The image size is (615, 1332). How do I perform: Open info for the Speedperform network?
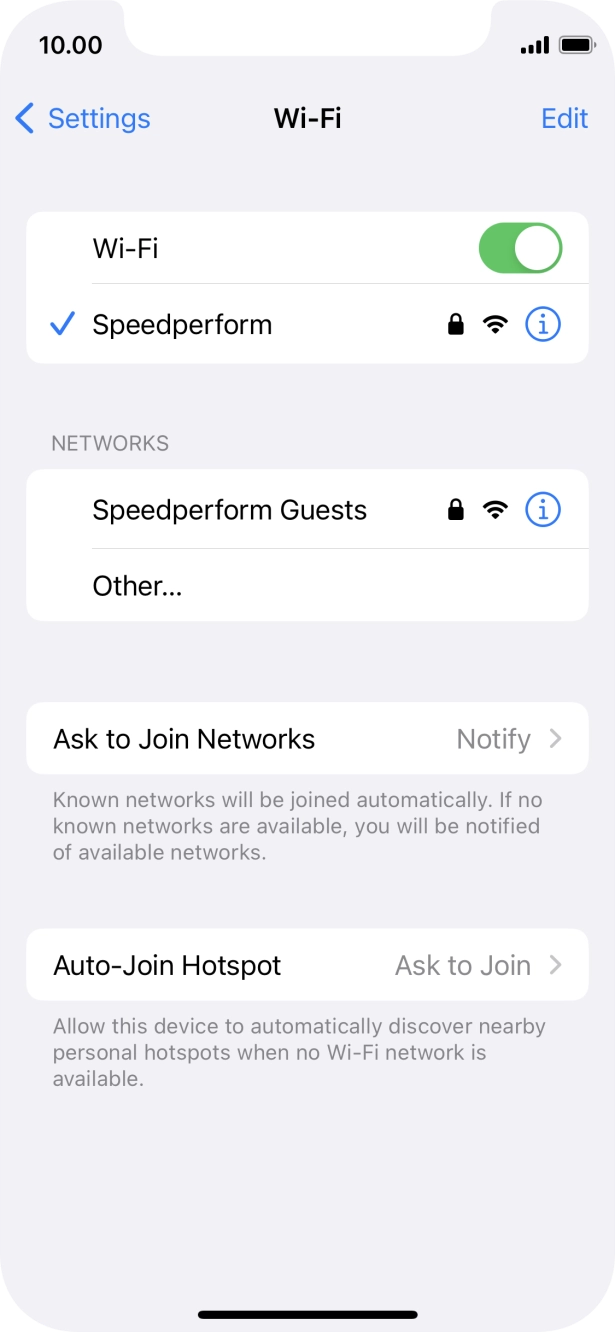(543, 325)
